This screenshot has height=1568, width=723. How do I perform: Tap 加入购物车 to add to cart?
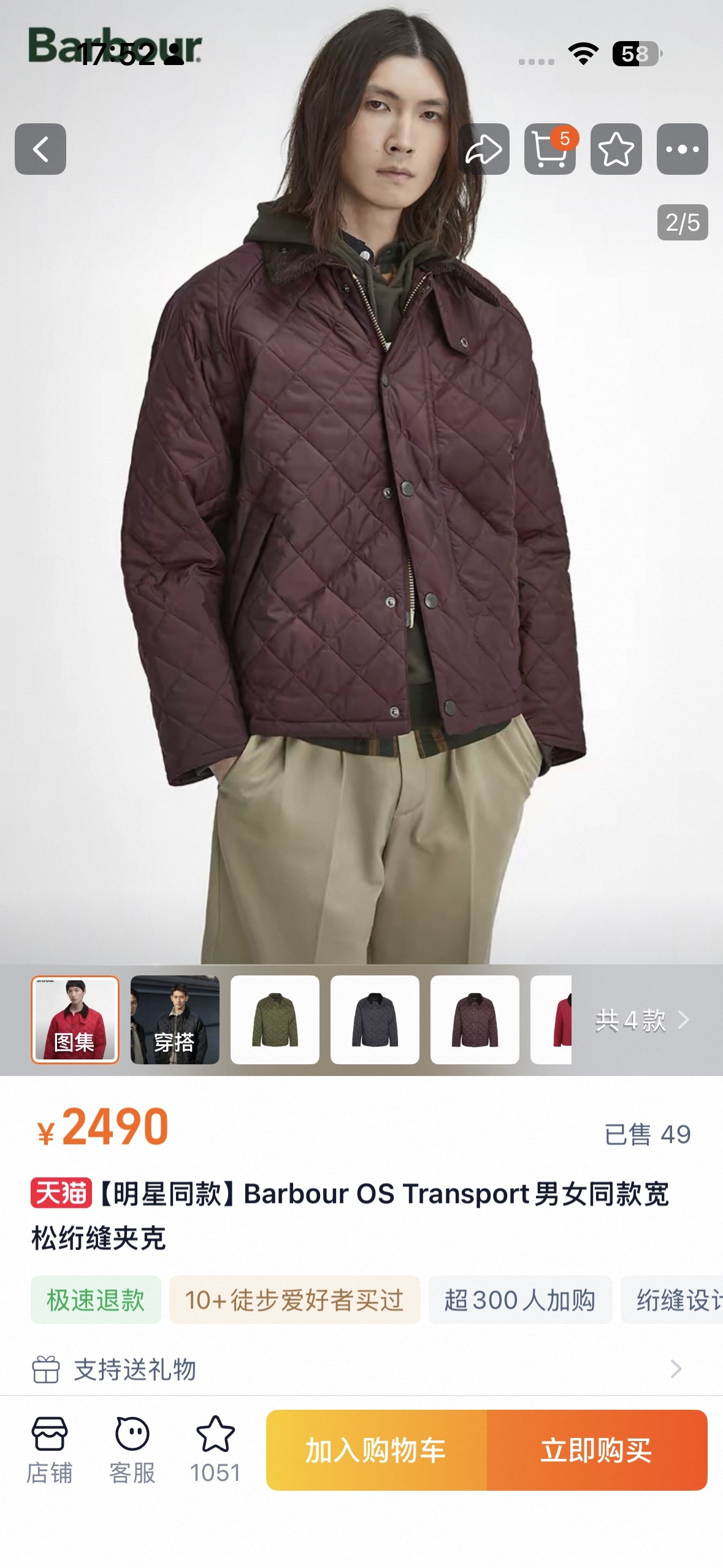[377, 1450]
